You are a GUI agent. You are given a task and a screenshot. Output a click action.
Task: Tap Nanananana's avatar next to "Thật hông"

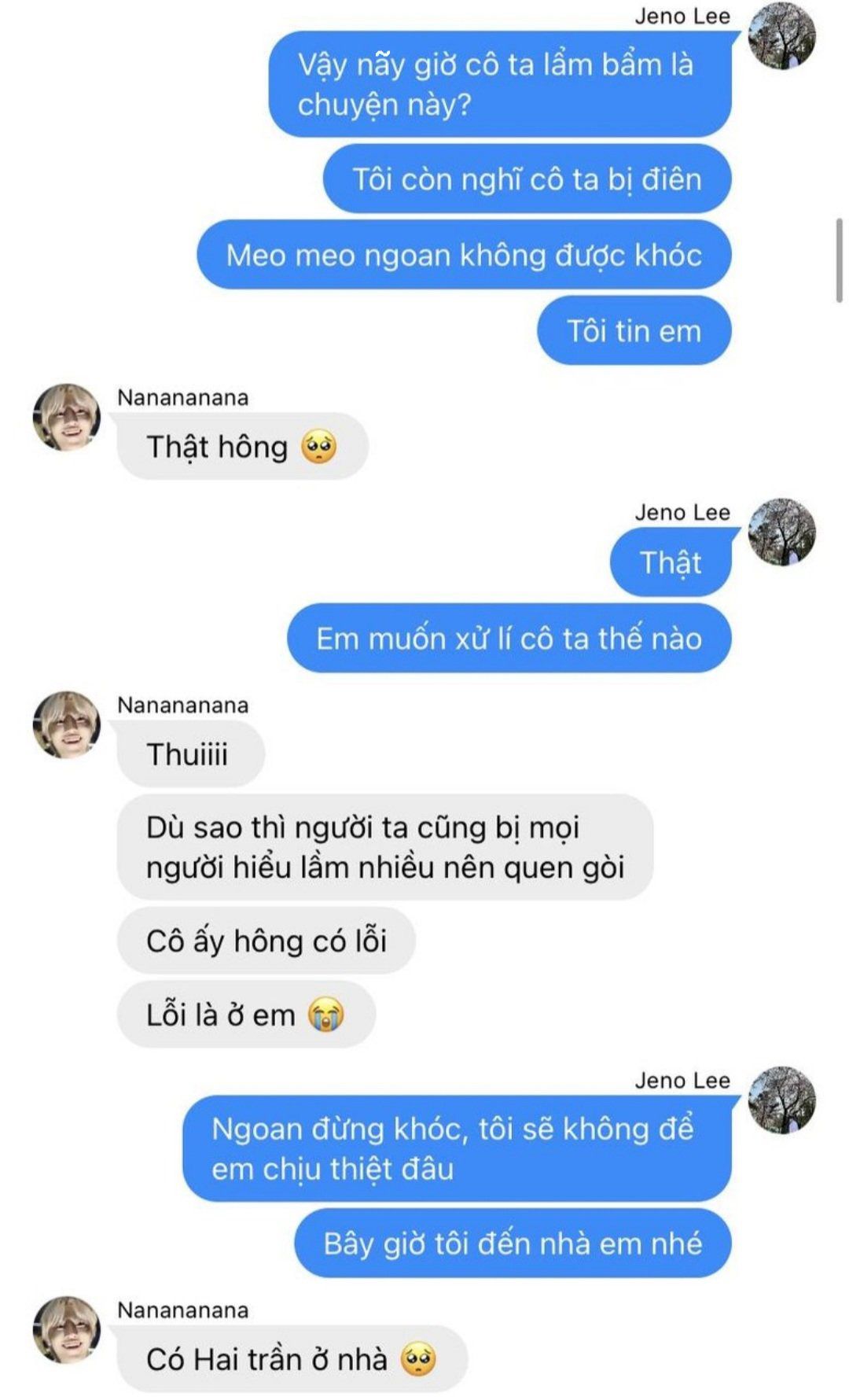pos(67,418)
